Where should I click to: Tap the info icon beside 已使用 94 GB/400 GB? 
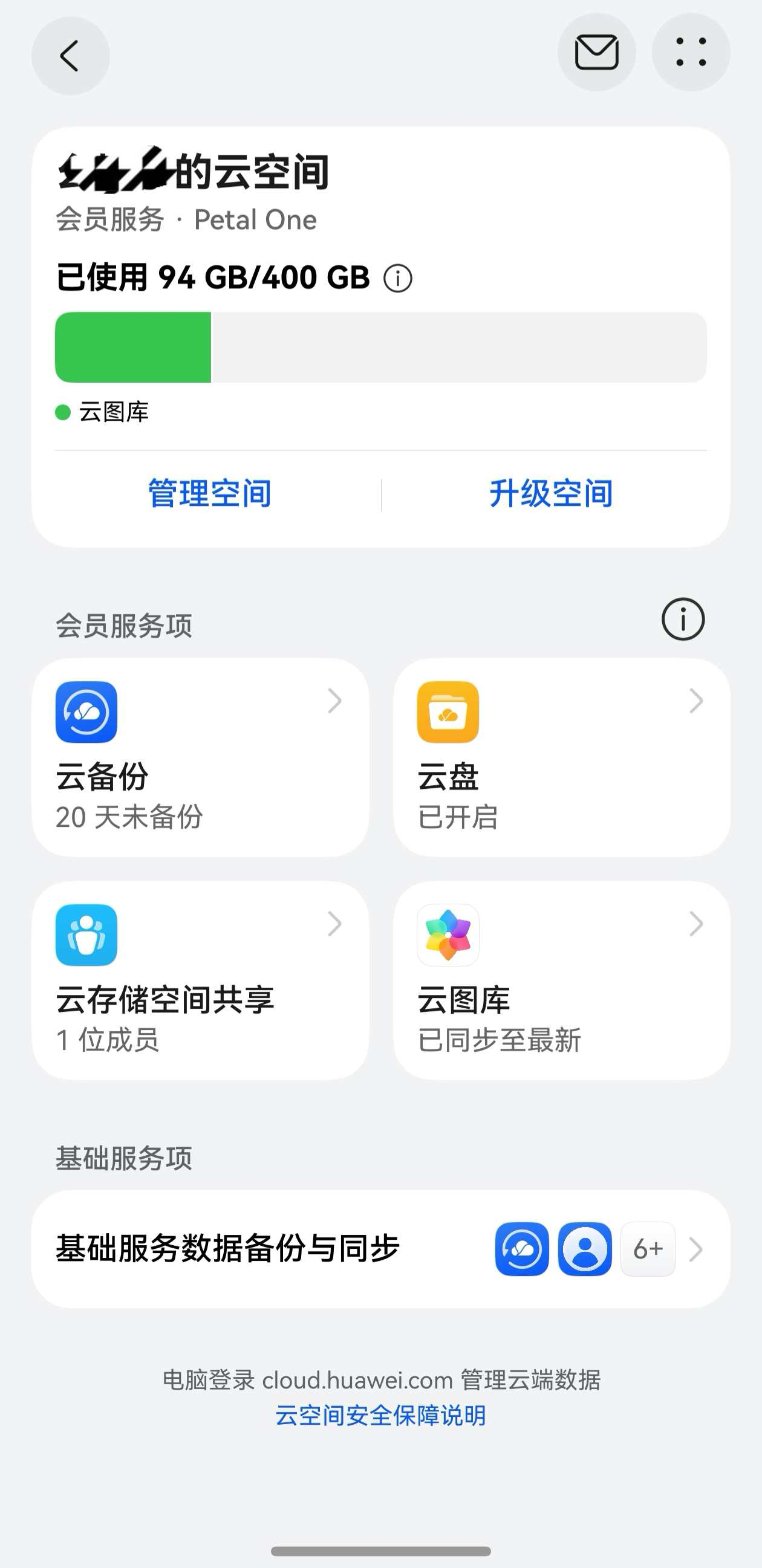[x=398, y=279]
